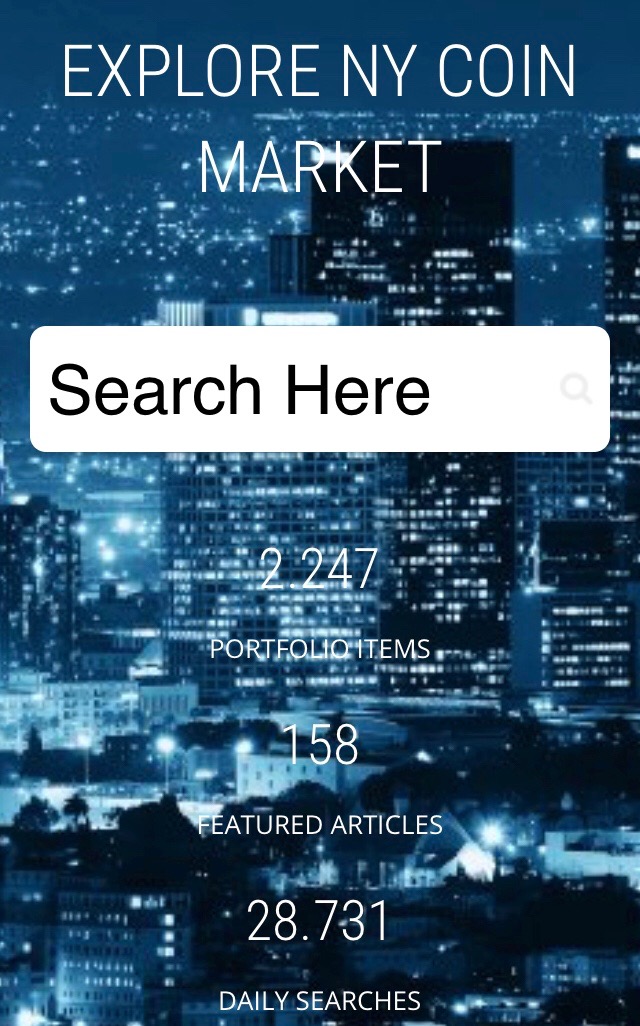Tap the magnifying glass search icon
Viewport: 640px width, 1026px height.
tap(576, 389)
